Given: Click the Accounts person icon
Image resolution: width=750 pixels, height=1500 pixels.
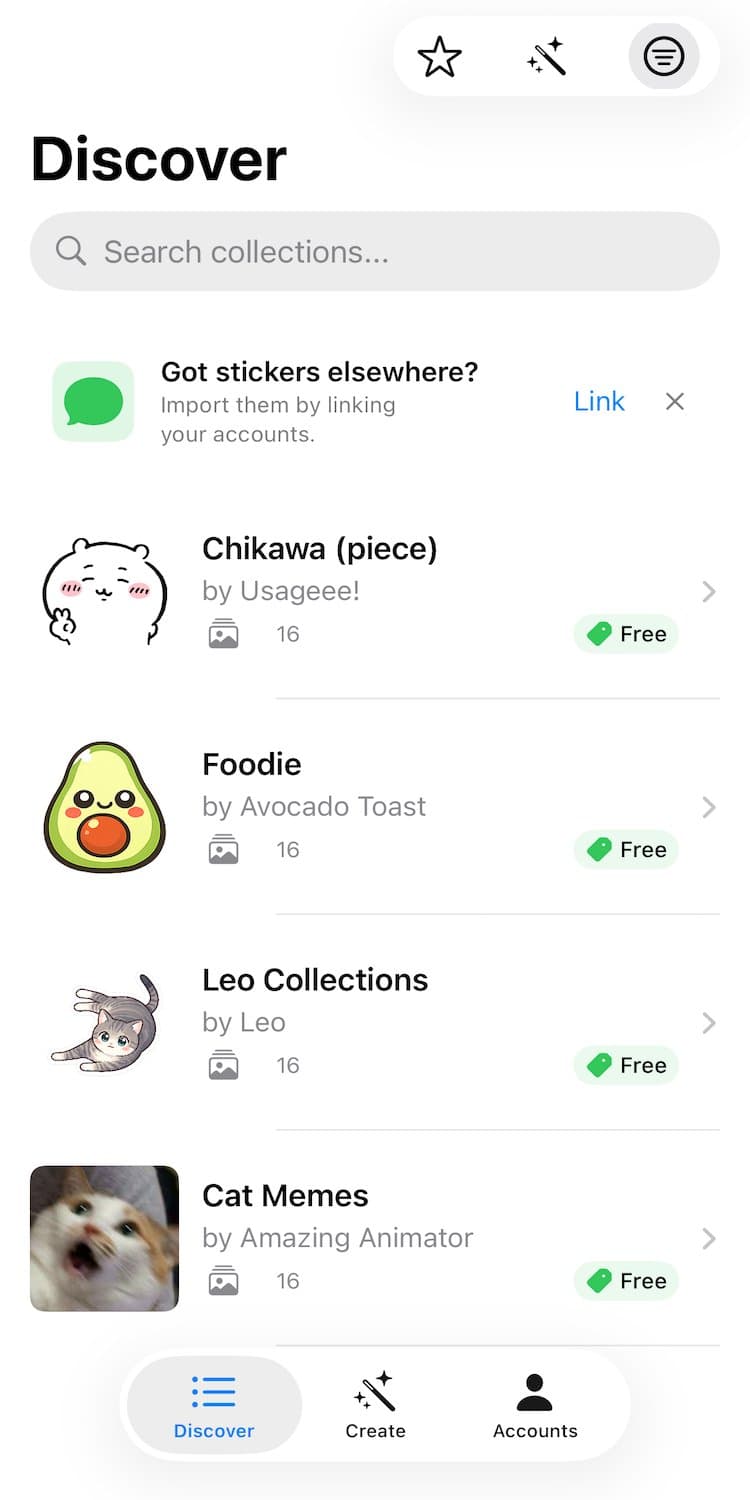Looking at the screenshot, I should pyautogui.click(x=534, y=1385).
